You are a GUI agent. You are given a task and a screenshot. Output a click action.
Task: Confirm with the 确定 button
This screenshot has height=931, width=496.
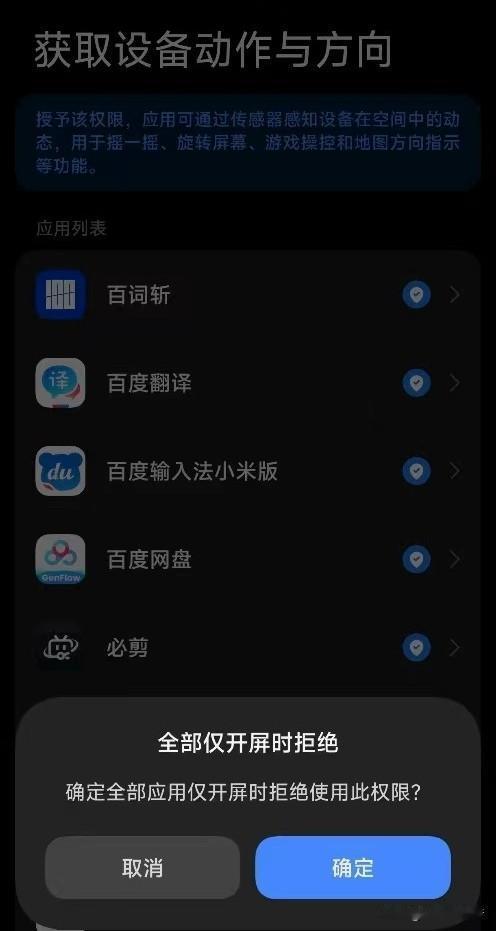(353, 867)
